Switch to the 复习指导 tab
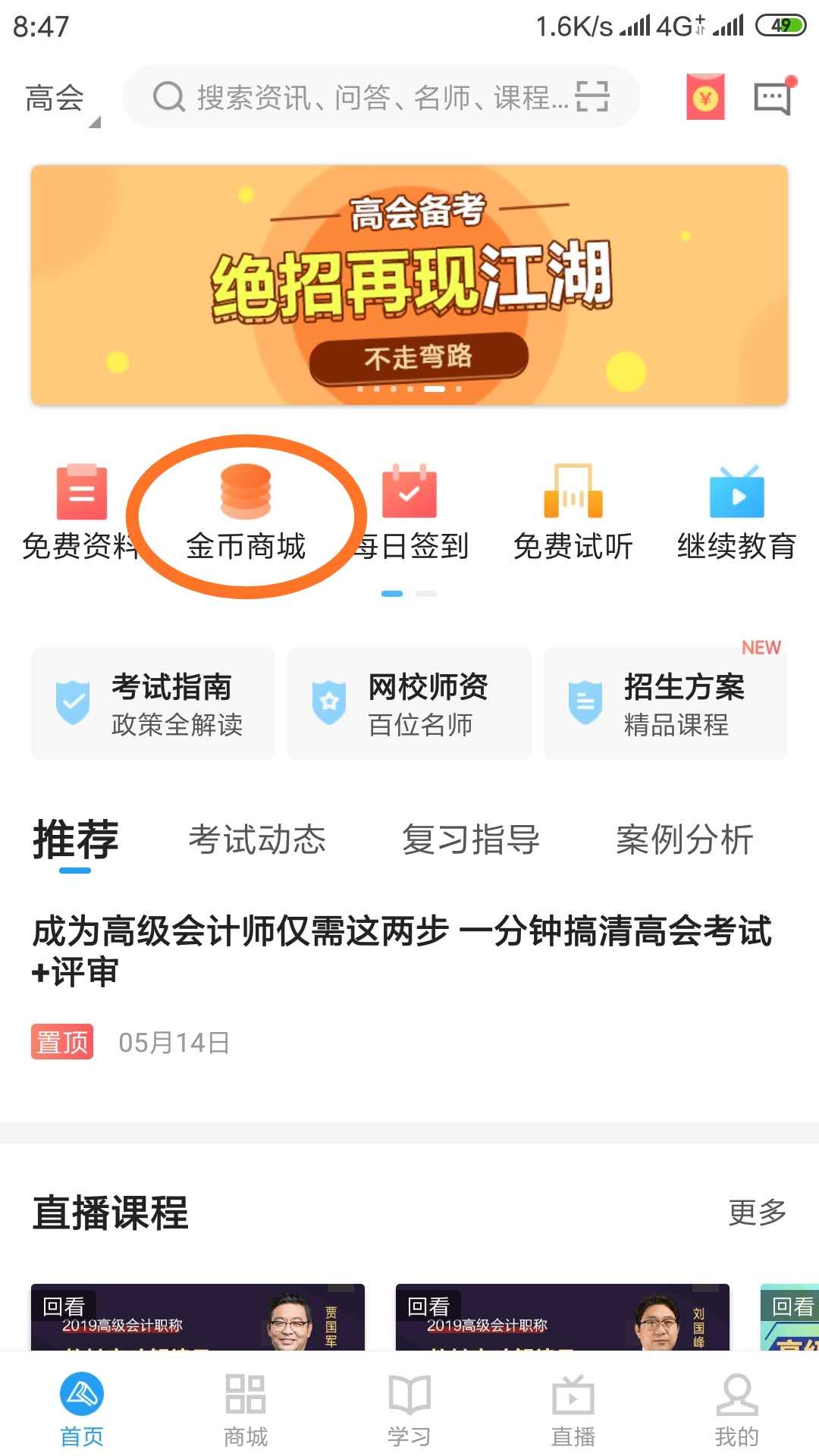 471,839
